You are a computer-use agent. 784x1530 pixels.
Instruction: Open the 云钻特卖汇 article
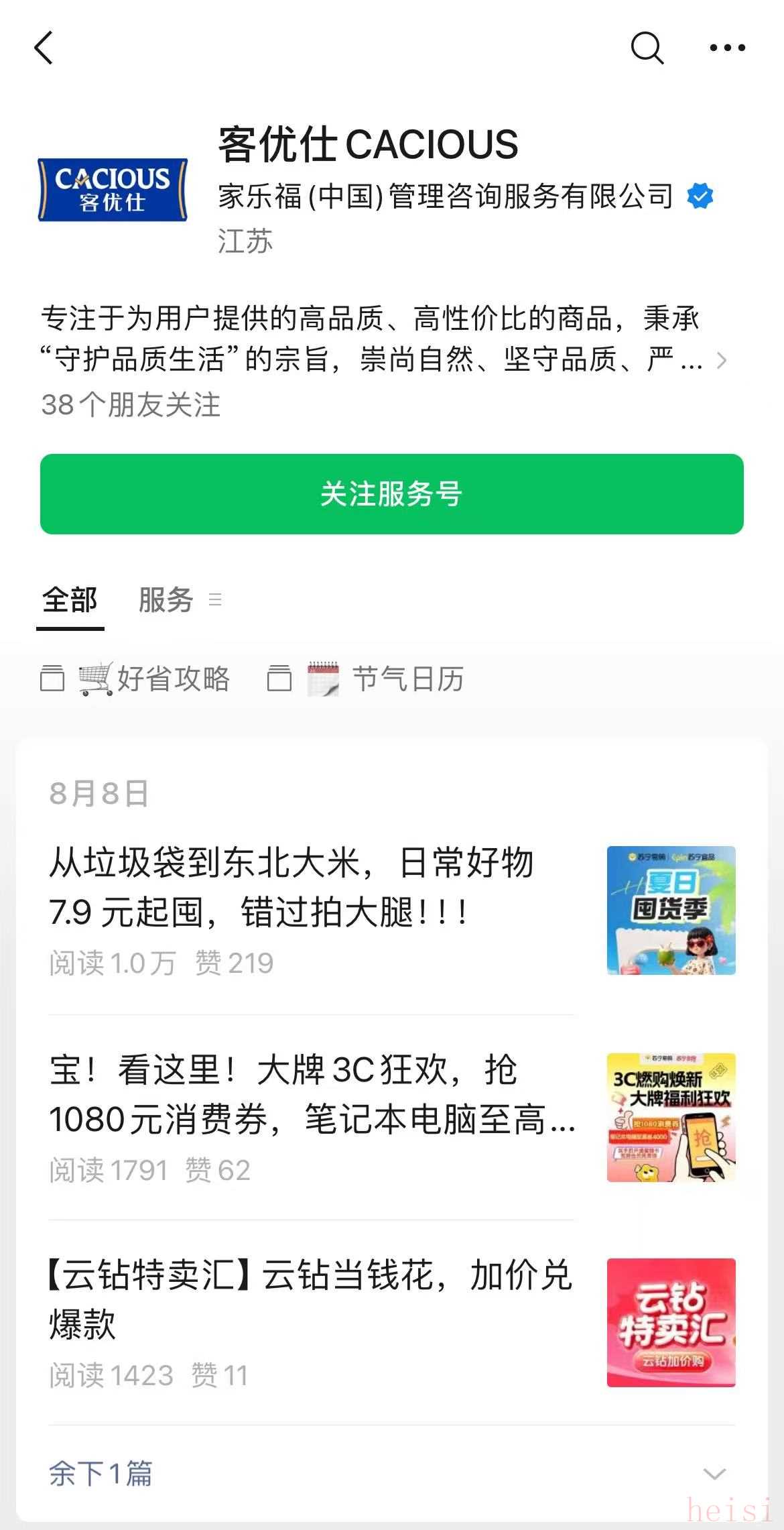tap(310, 1299)
